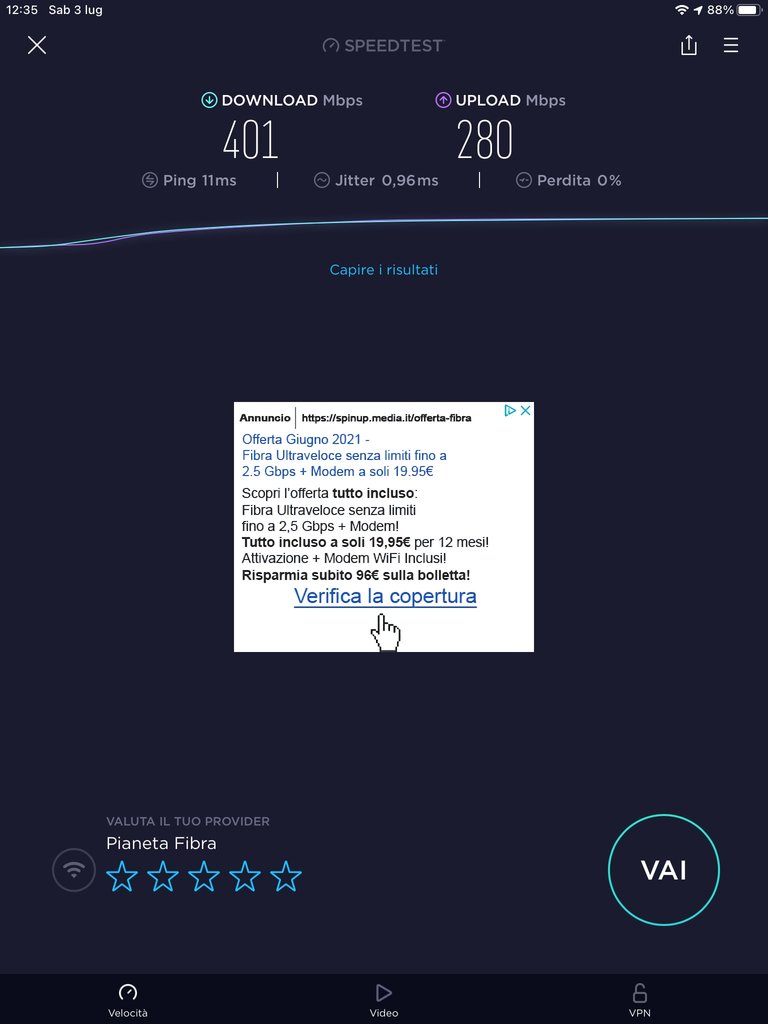Tap the Wi-Fi connection icon
768x1024 pixels.
(x=74, y=870)
